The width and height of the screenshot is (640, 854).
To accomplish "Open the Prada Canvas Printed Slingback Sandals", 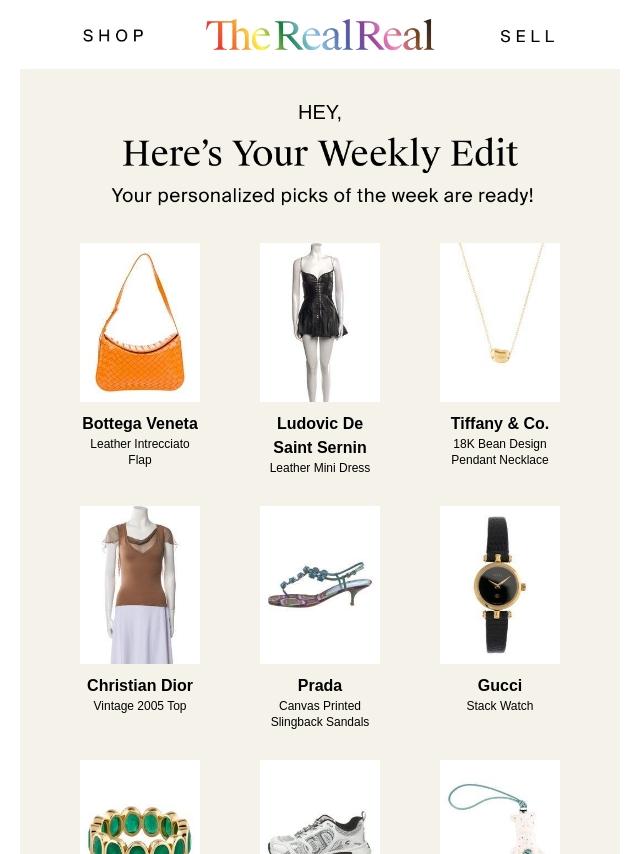I will pyautogui.click(x=320, y=585).
